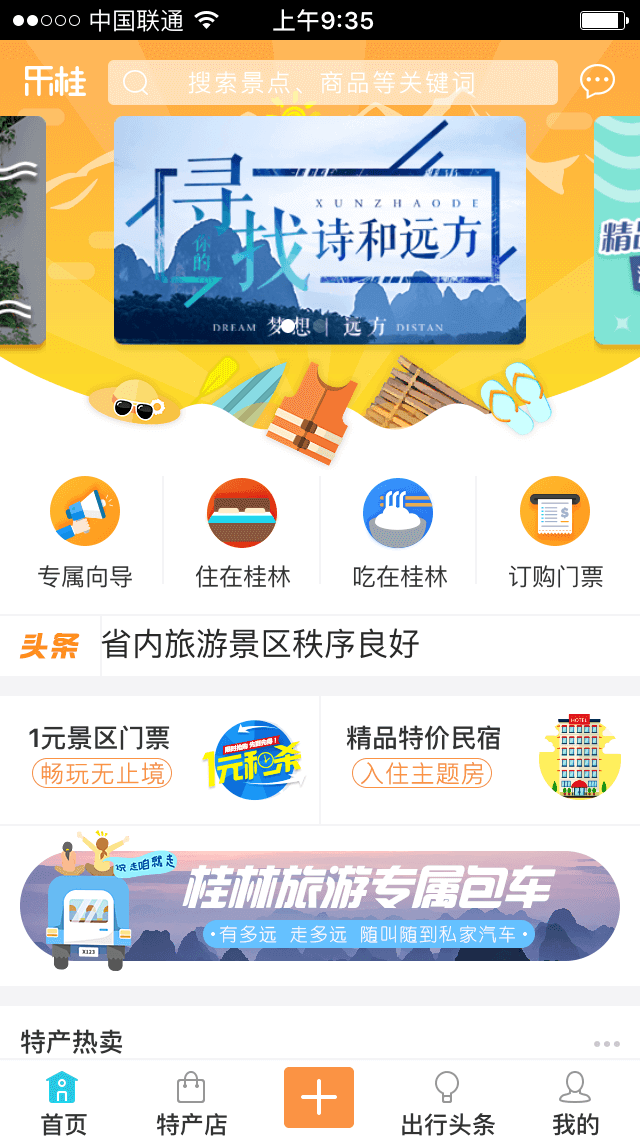Open the 寻找诗和远方 banner
Viewport: 640px width, 1136px height.
(319, 230)
